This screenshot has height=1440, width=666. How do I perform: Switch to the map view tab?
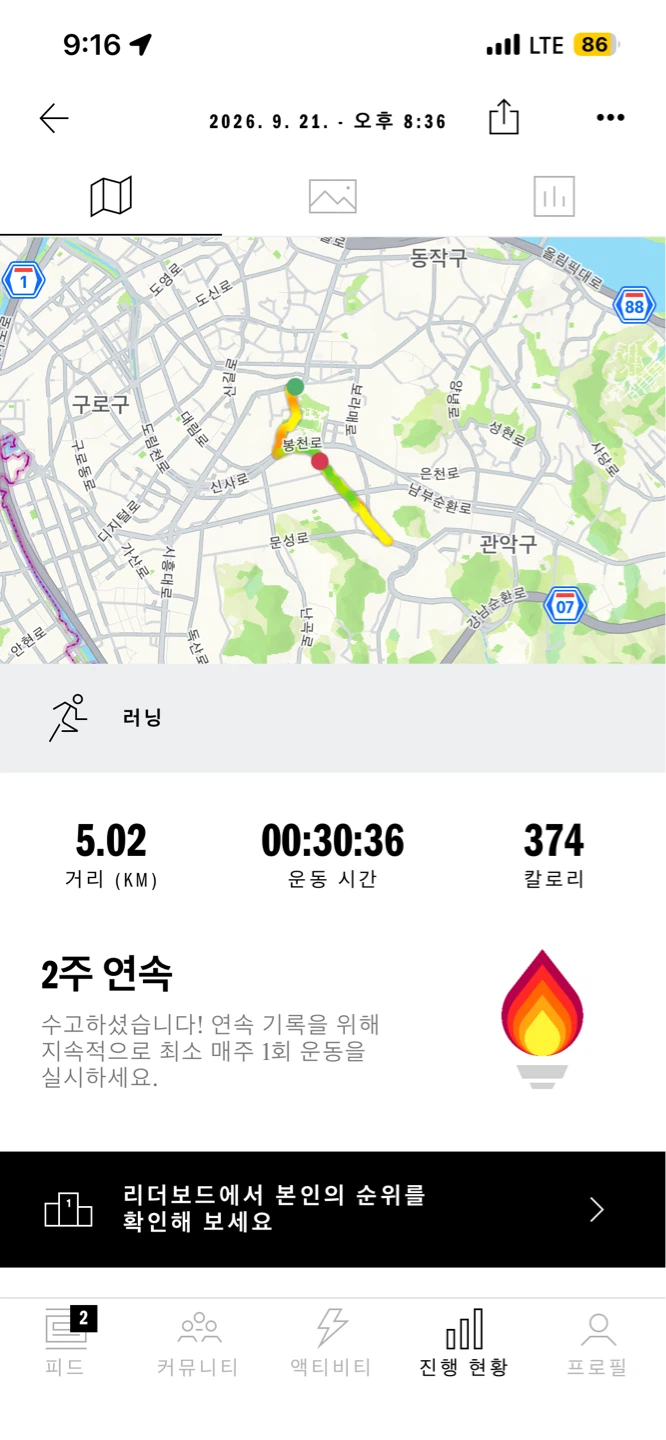[111, 196]
